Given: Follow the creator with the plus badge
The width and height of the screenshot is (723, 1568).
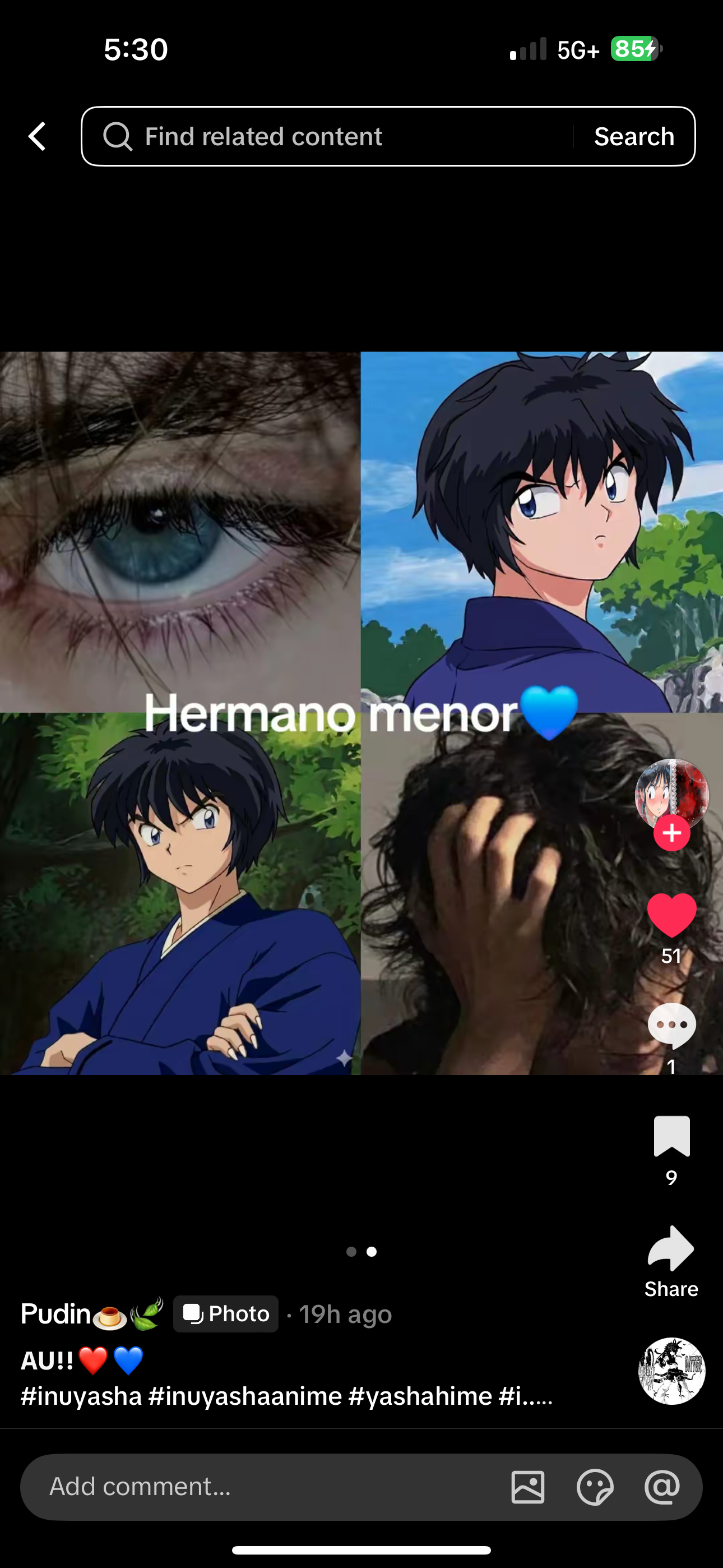Looking at the screenshot, I should (672, 833).
